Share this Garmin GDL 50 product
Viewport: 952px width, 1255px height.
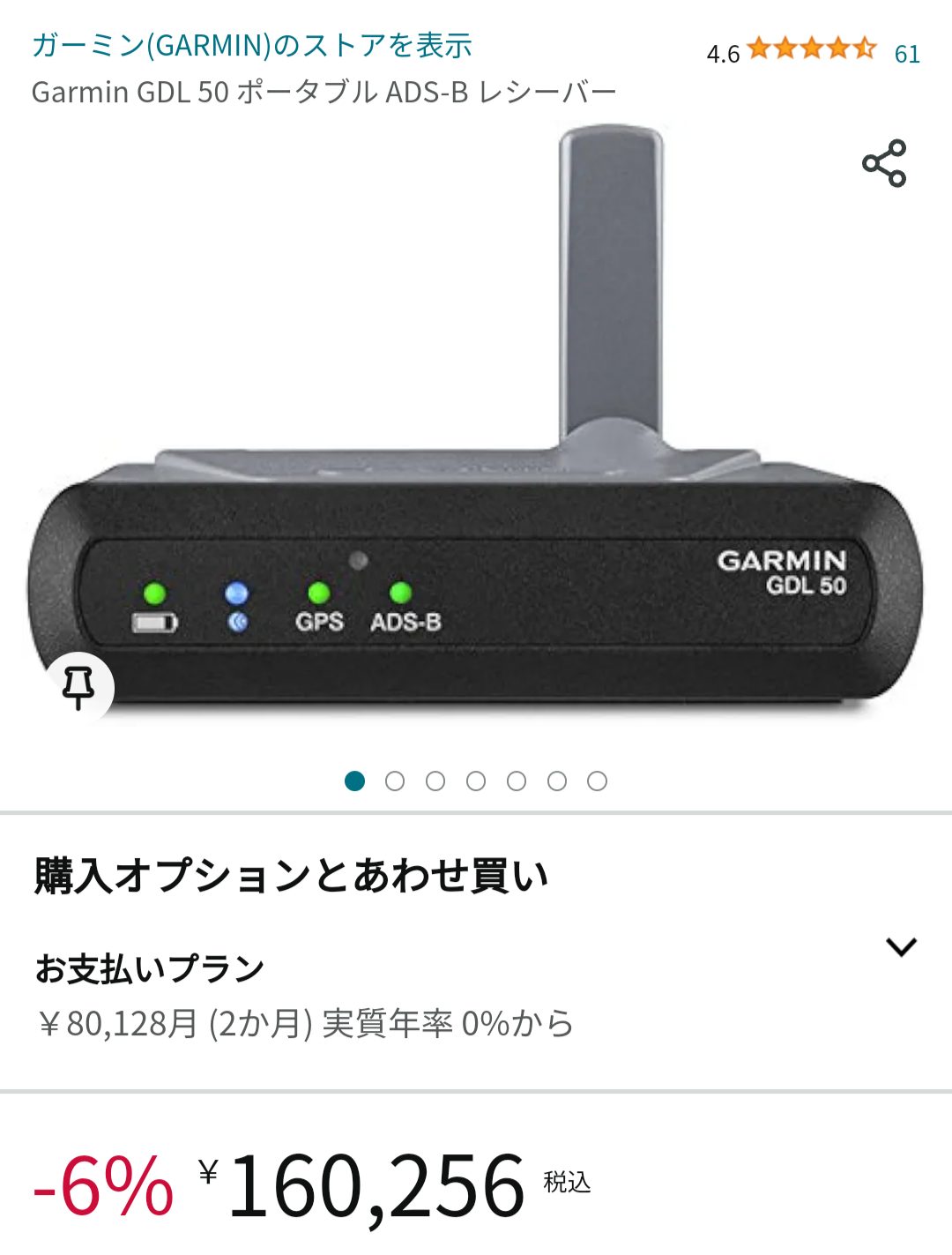(883, 163)
